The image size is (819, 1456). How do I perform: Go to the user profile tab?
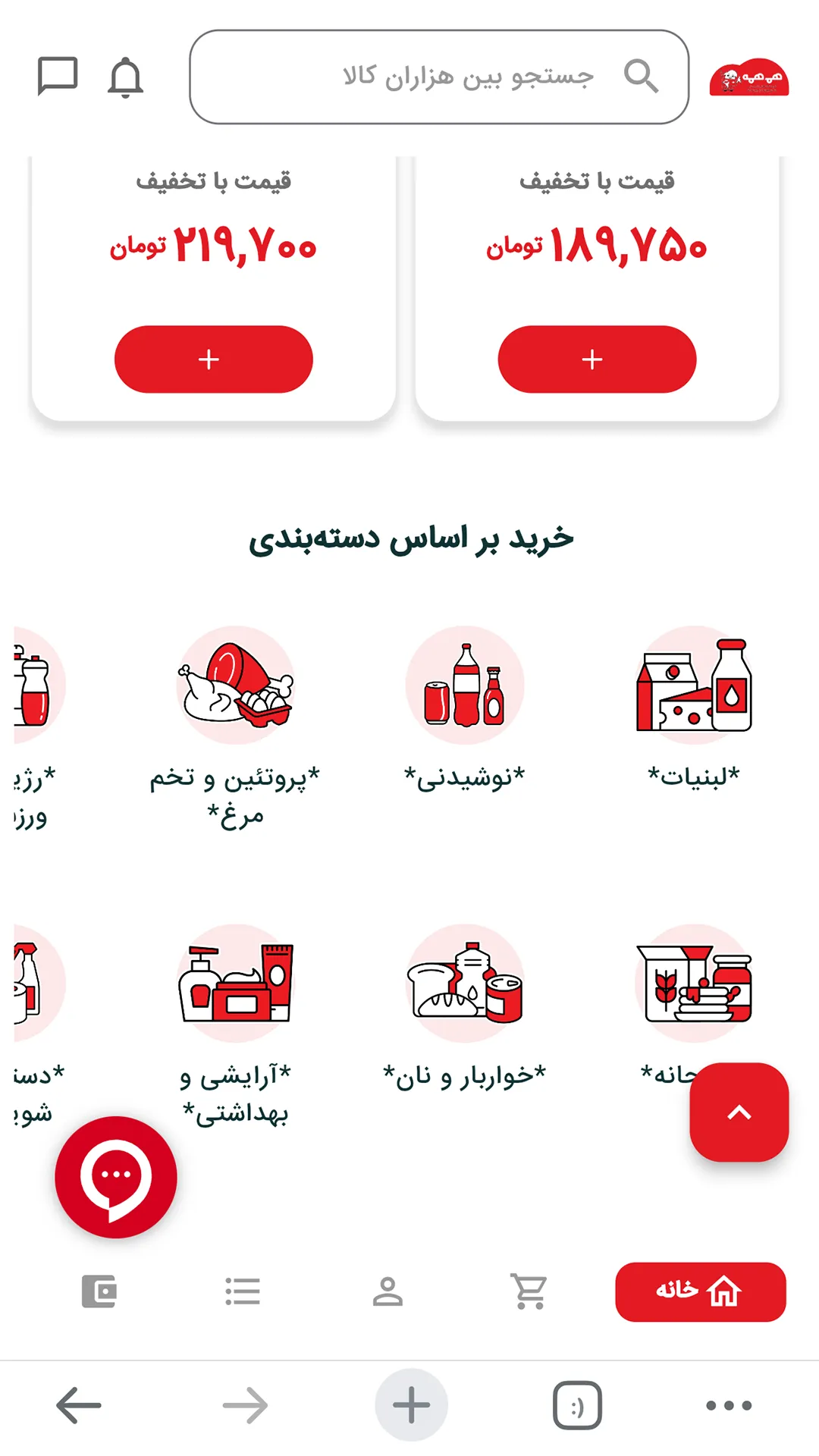click(x=388, y=1291)
